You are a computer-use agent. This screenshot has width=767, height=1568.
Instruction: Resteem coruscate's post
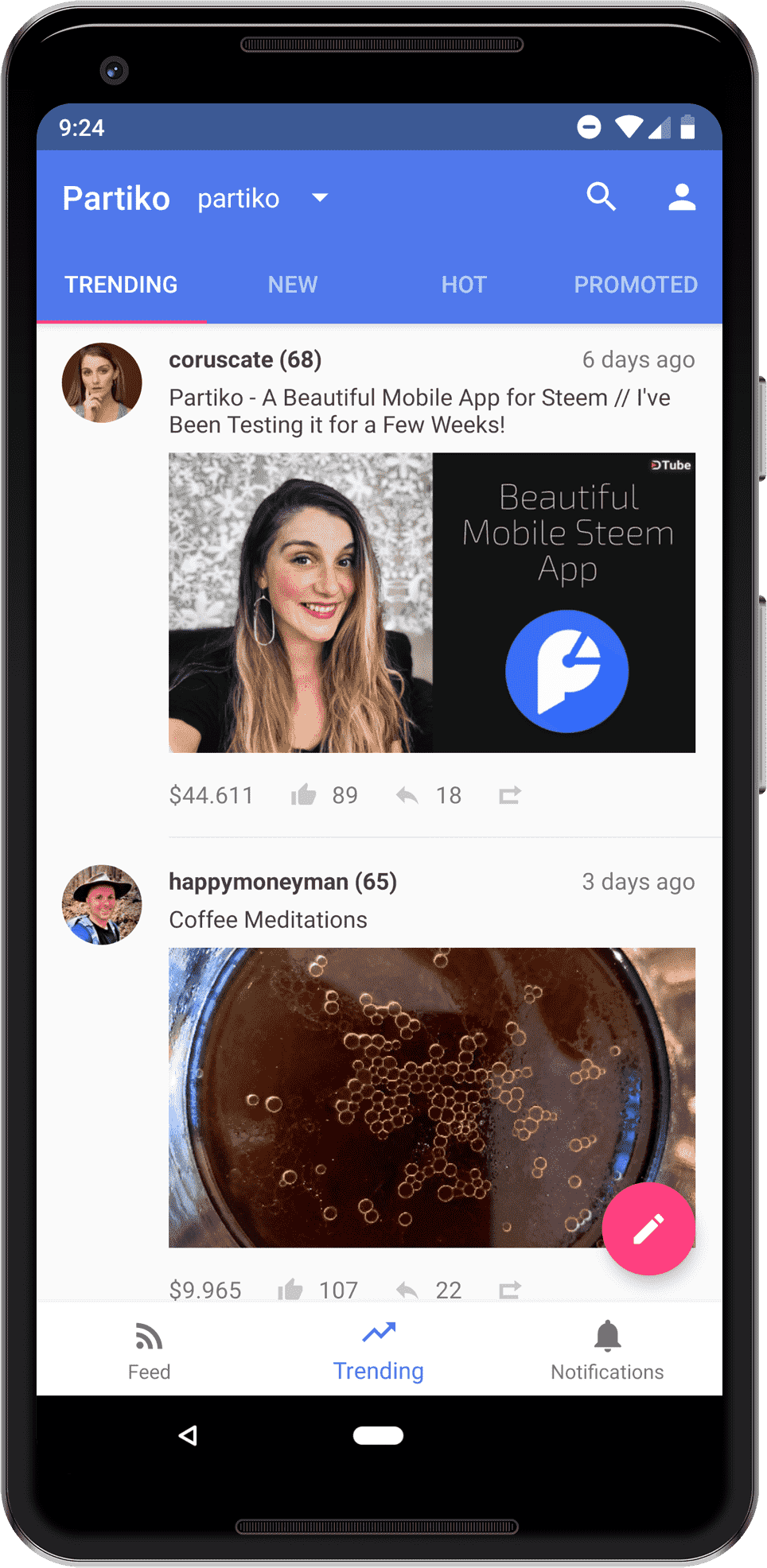pyautogui.click(x=509, y=794)
